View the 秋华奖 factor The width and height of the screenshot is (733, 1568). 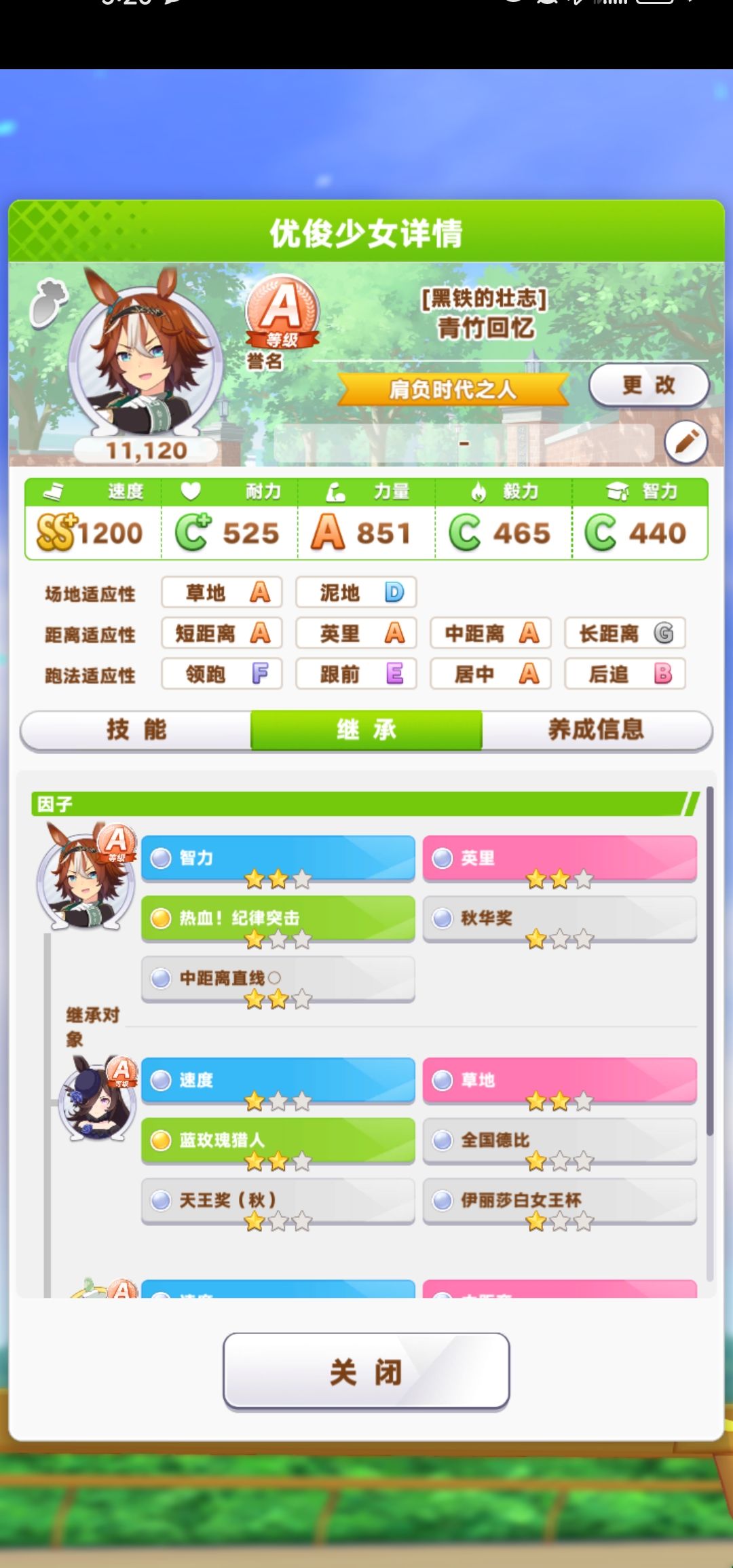click(x=560, y=918)
